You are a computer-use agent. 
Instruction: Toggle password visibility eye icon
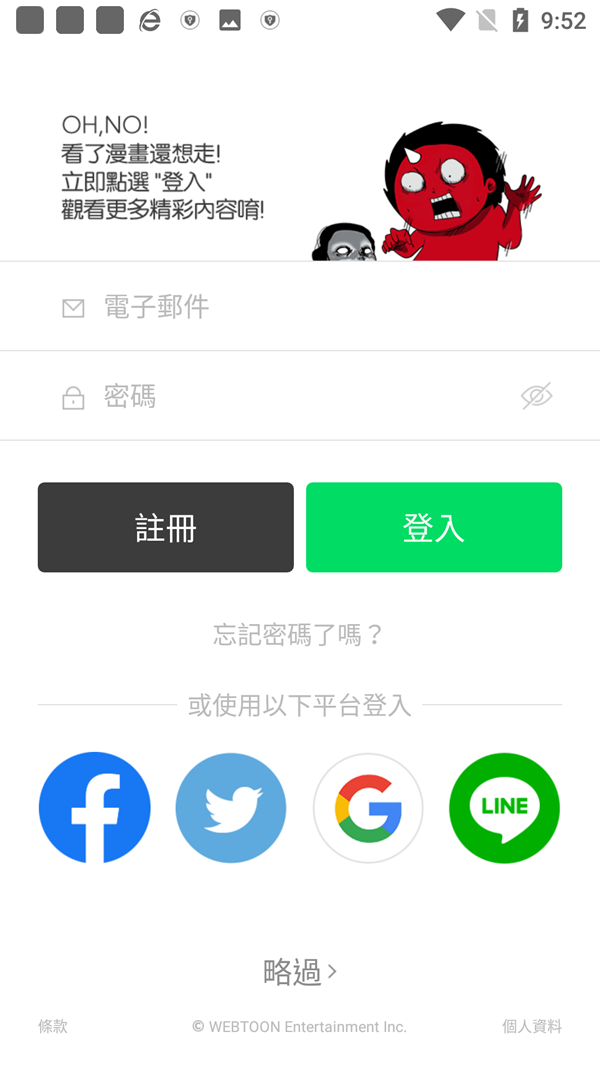537,397
